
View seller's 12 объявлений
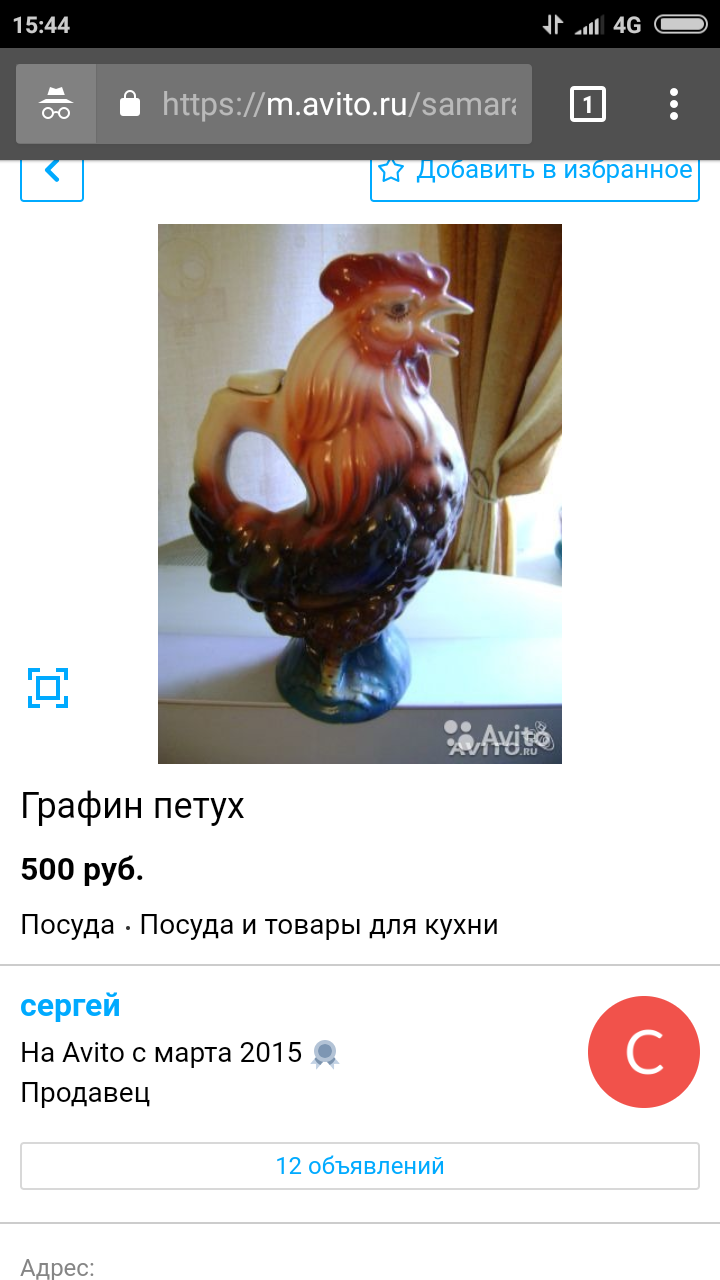point(360,1166)
